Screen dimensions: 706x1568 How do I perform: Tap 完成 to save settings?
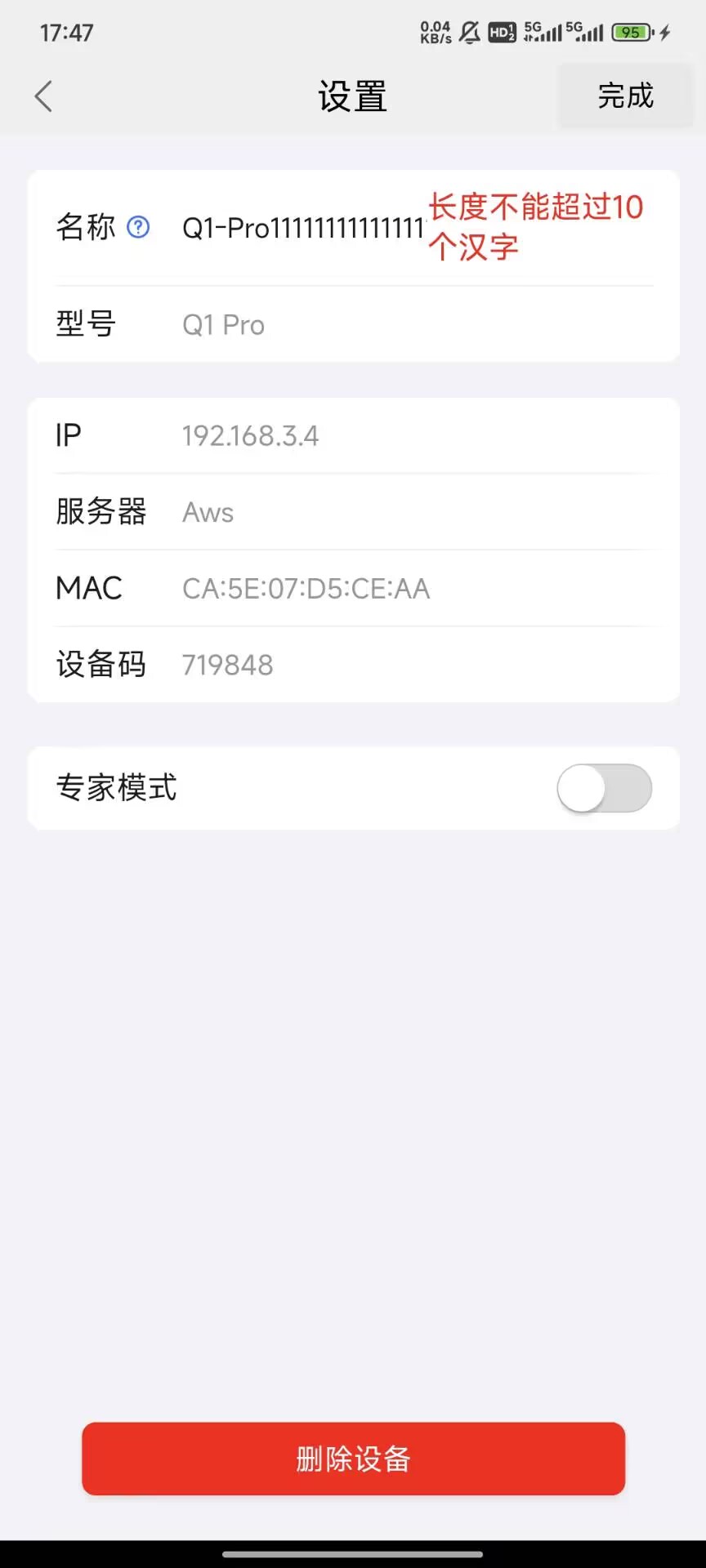click(x=625, y=96)
